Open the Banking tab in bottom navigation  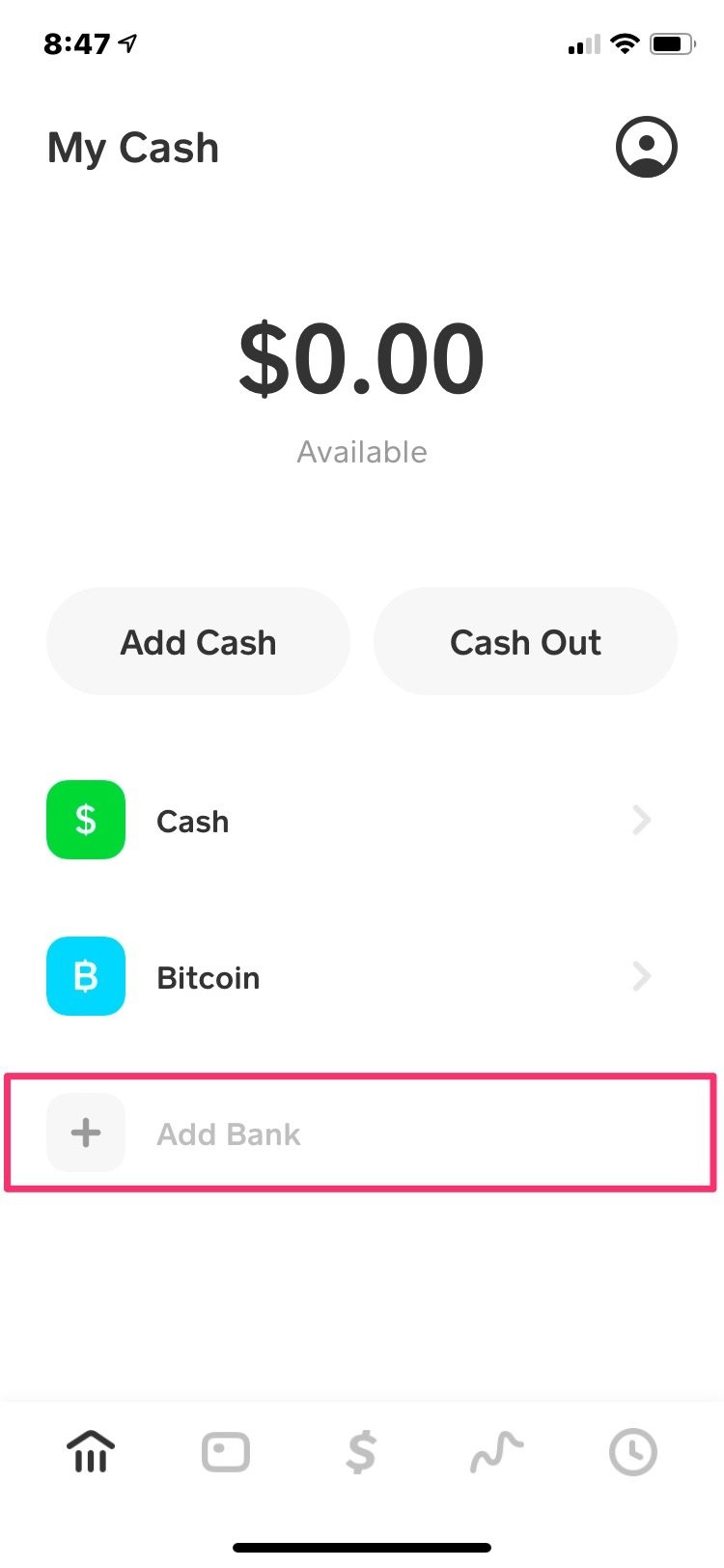[90, 1448]
